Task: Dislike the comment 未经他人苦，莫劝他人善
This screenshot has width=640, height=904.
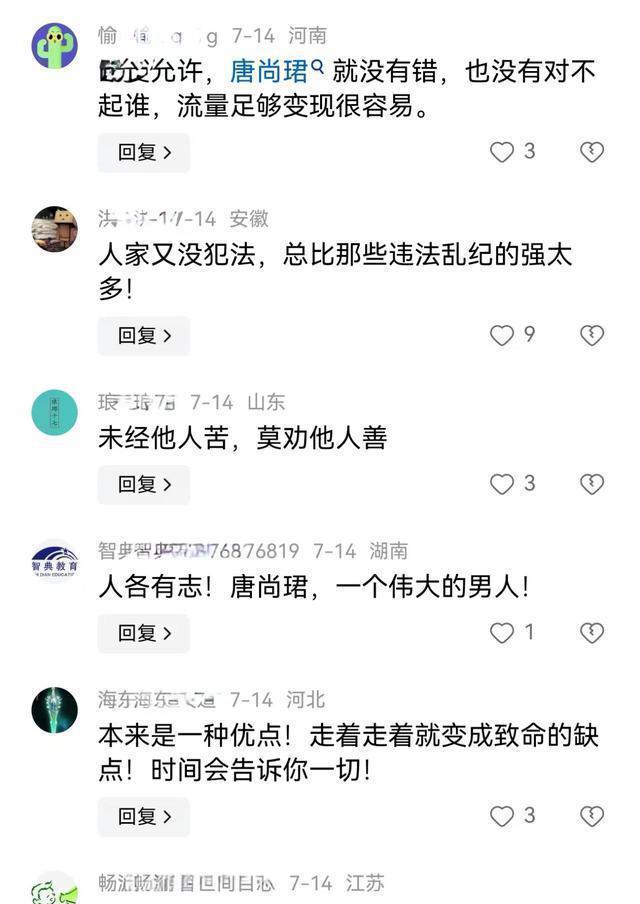Action: [592, 484]
